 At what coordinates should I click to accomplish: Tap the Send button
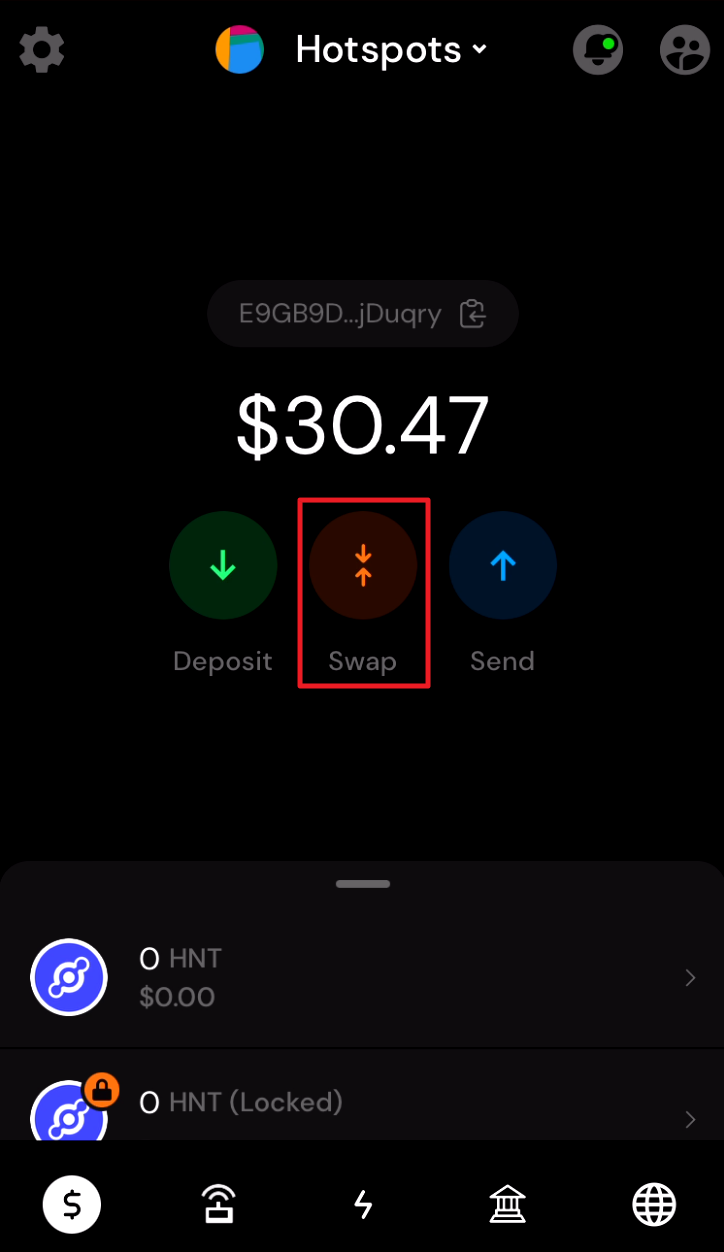pos(502,566)
